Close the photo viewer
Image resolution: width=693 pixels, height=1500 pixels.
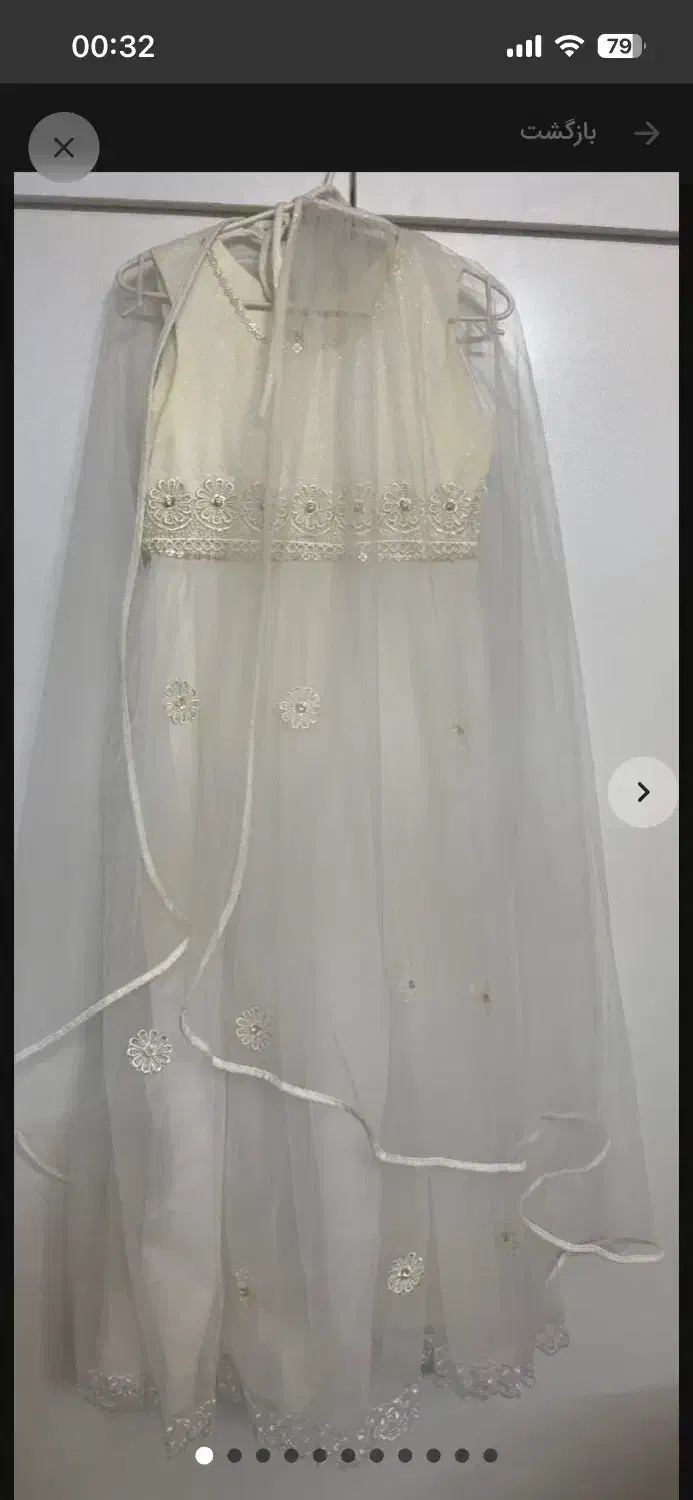coord(64,148)
